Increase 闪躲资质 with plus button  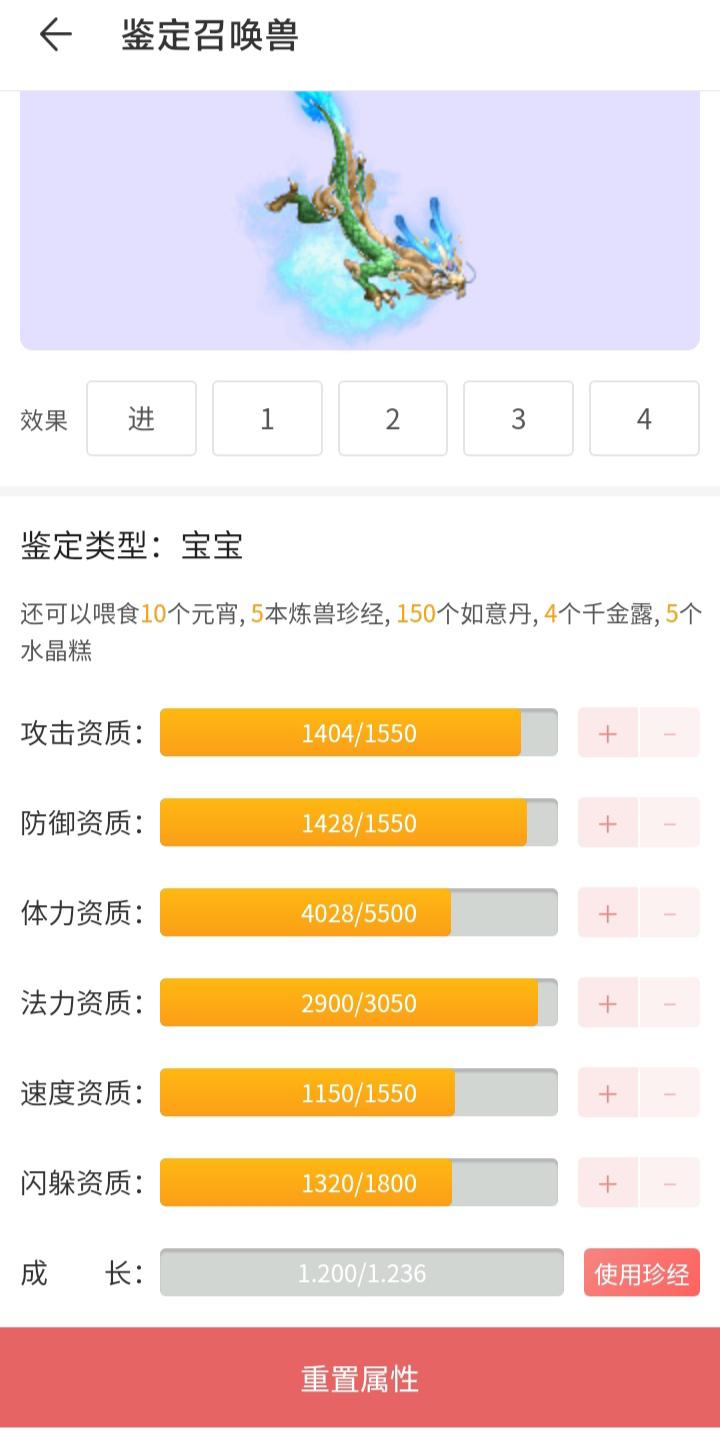(608, 1183)
